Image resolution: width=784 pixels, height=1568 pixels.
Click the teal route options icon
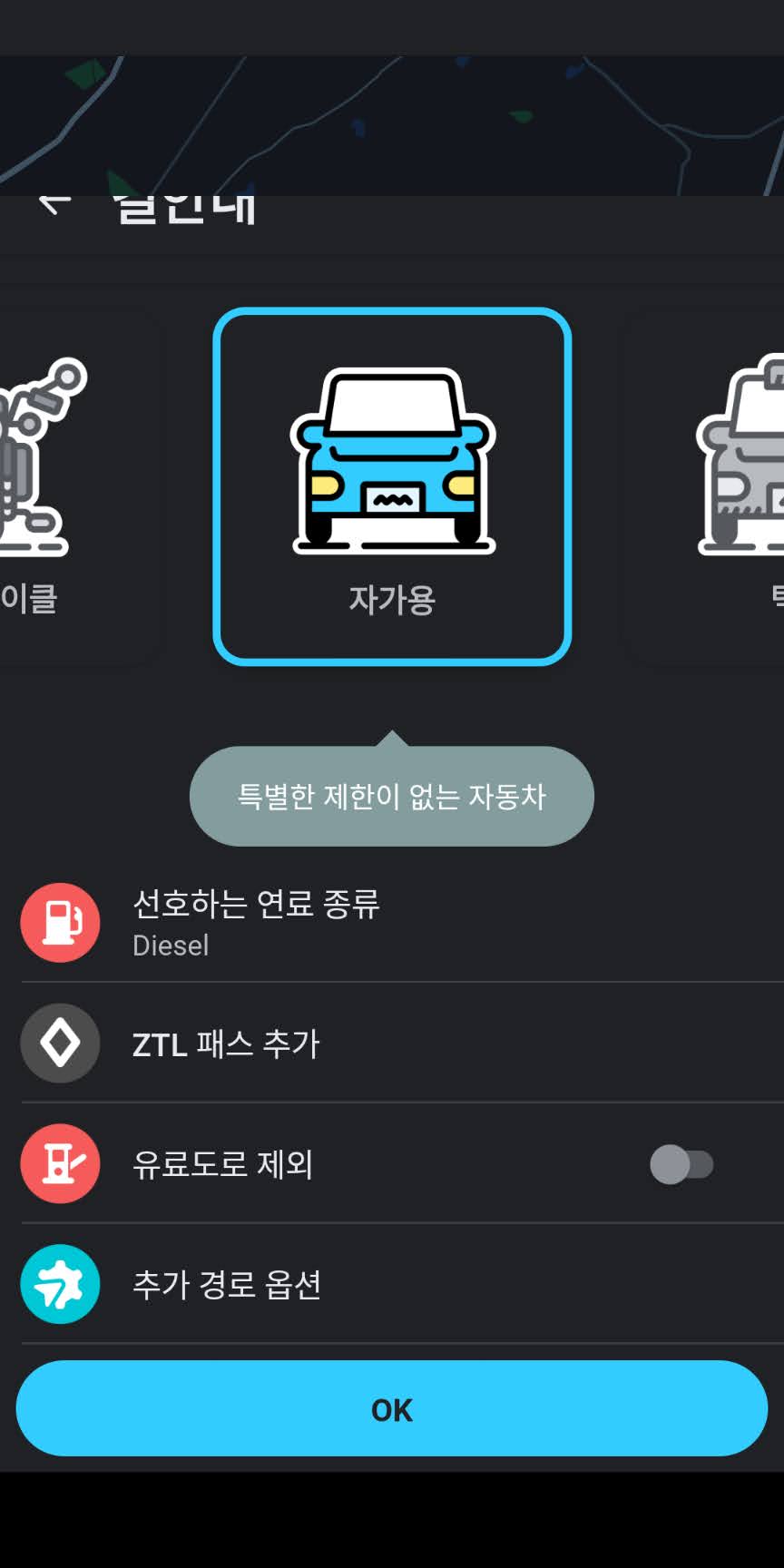tap(59, 1284)
